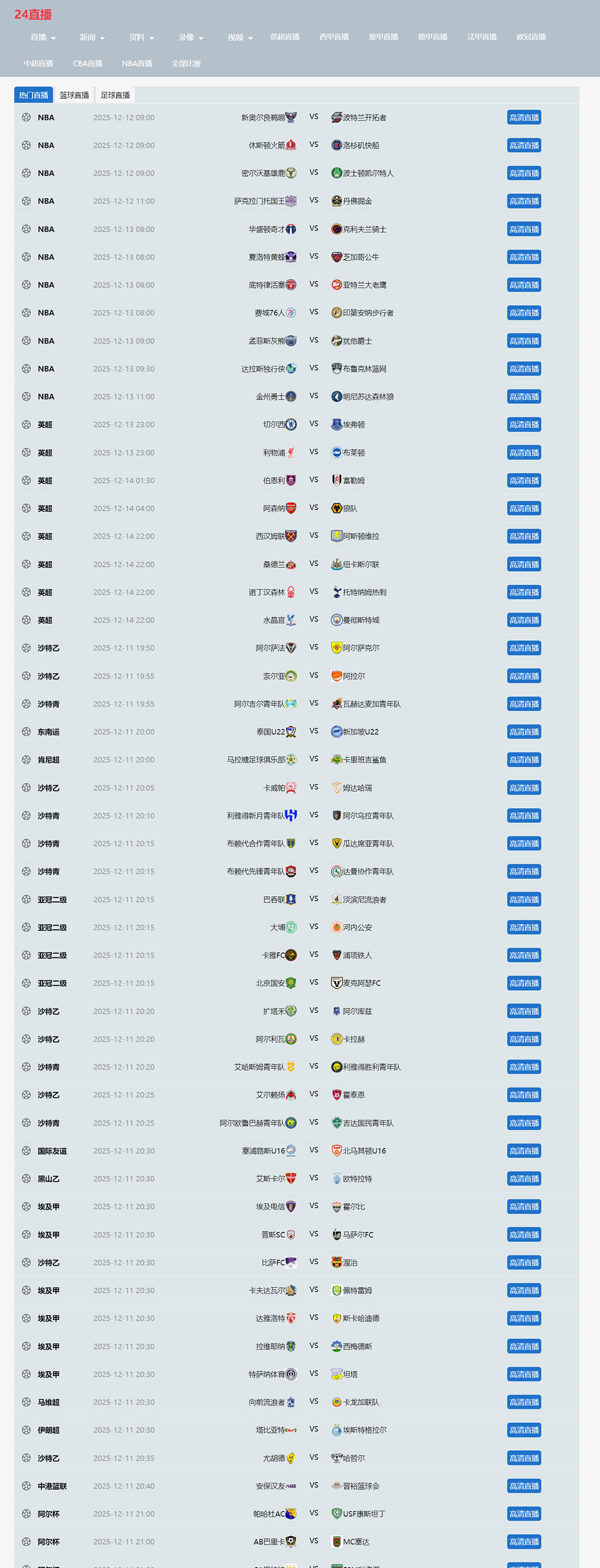600x1568 pixels.
Task: Select the 热门直播 tab
Action: tap(33, 95)
